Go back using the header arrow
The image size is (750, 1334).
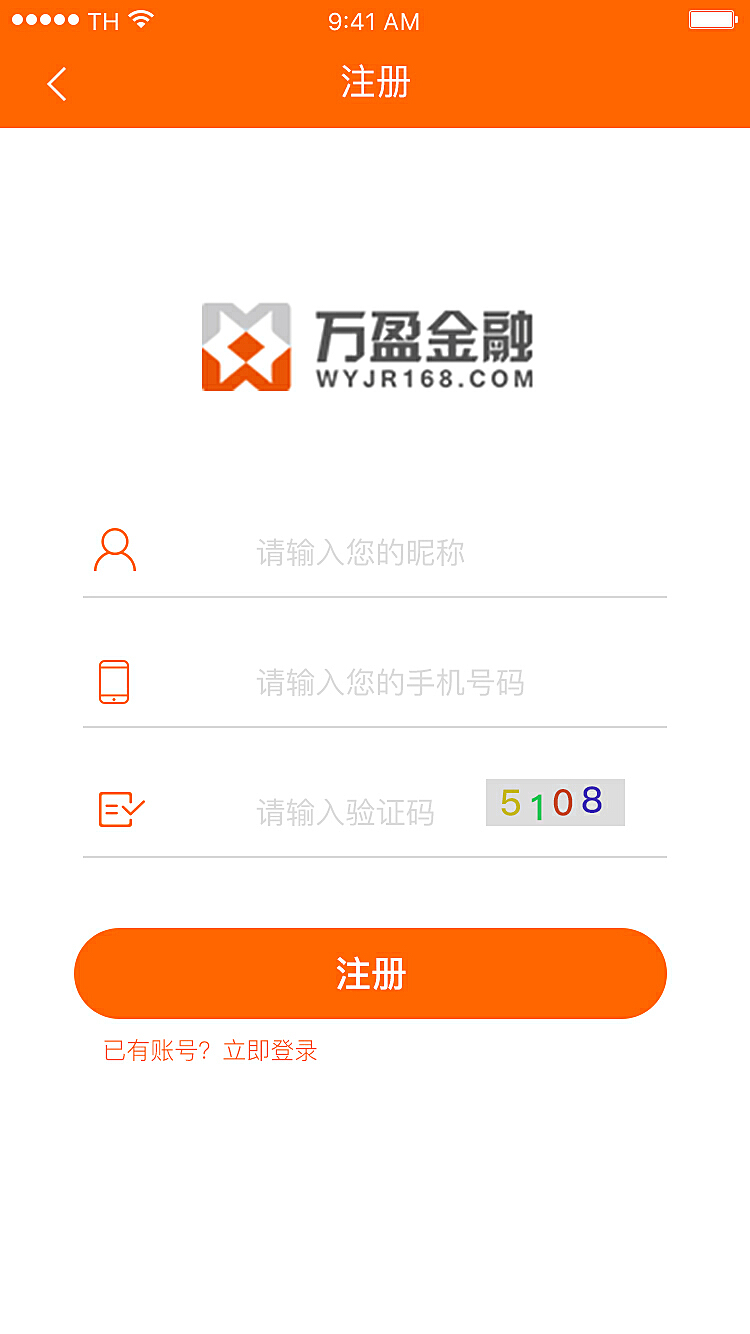pos(57,84)
